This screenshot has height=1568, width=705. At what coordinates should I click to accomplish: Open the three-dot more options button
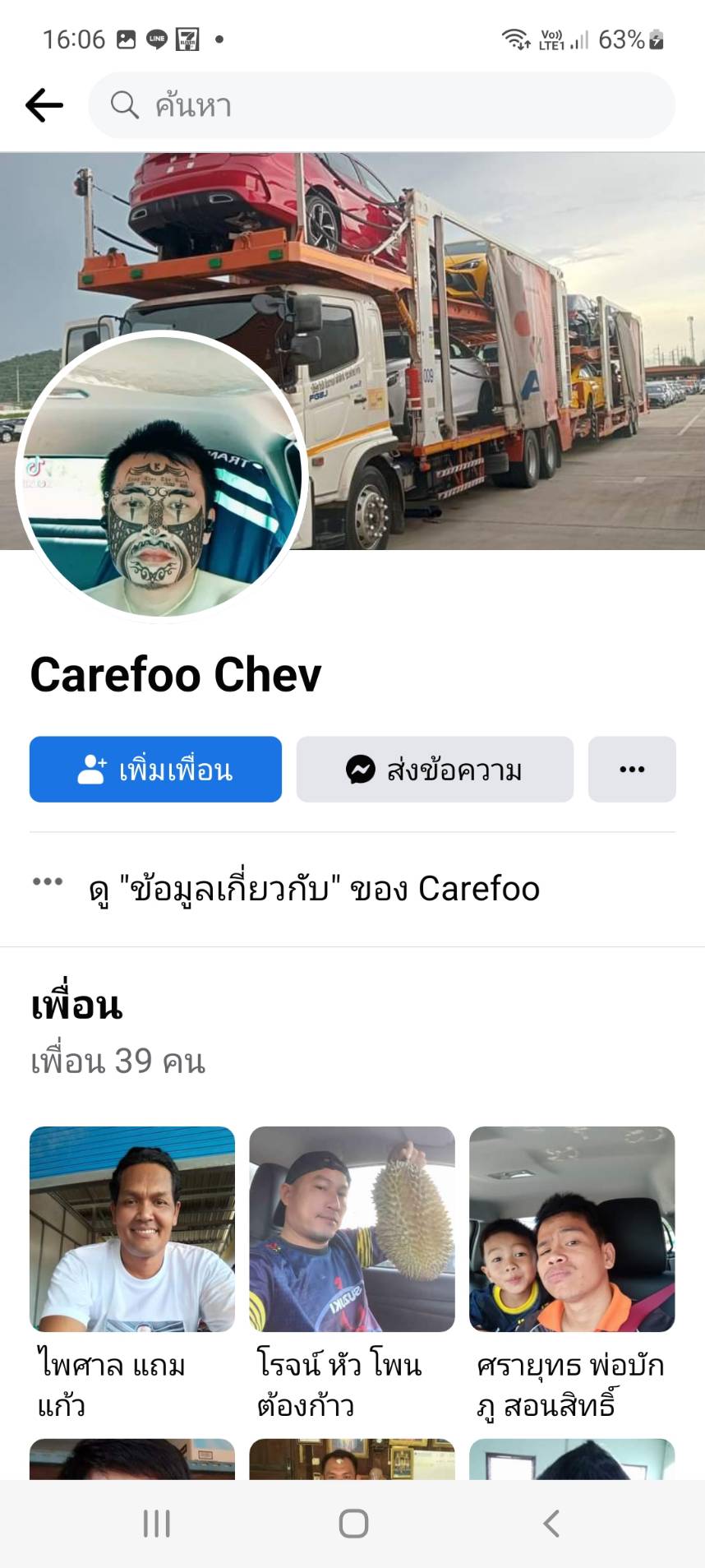[632, 770]
